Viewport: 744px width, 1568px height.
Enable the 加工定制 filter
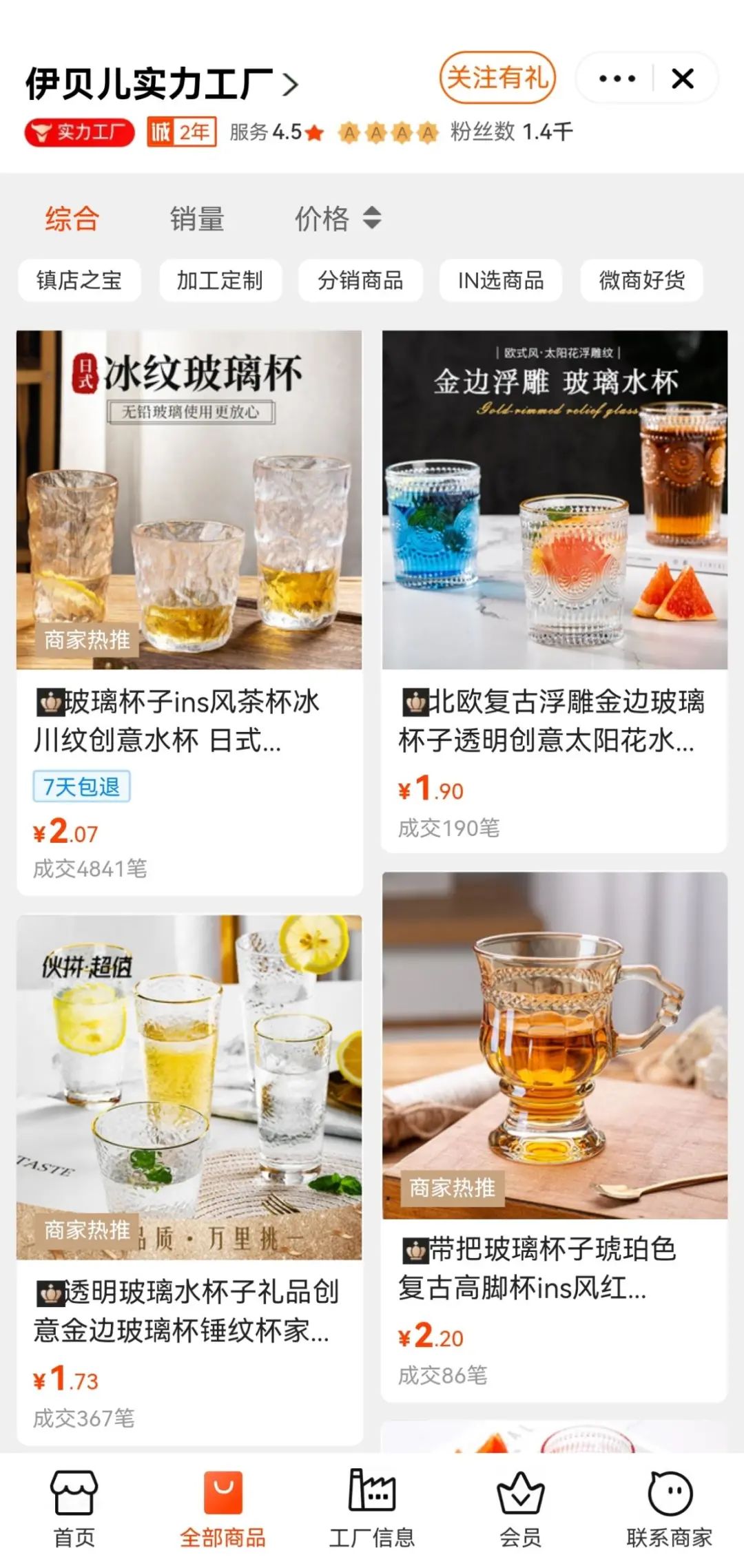[x=219, y=280]
